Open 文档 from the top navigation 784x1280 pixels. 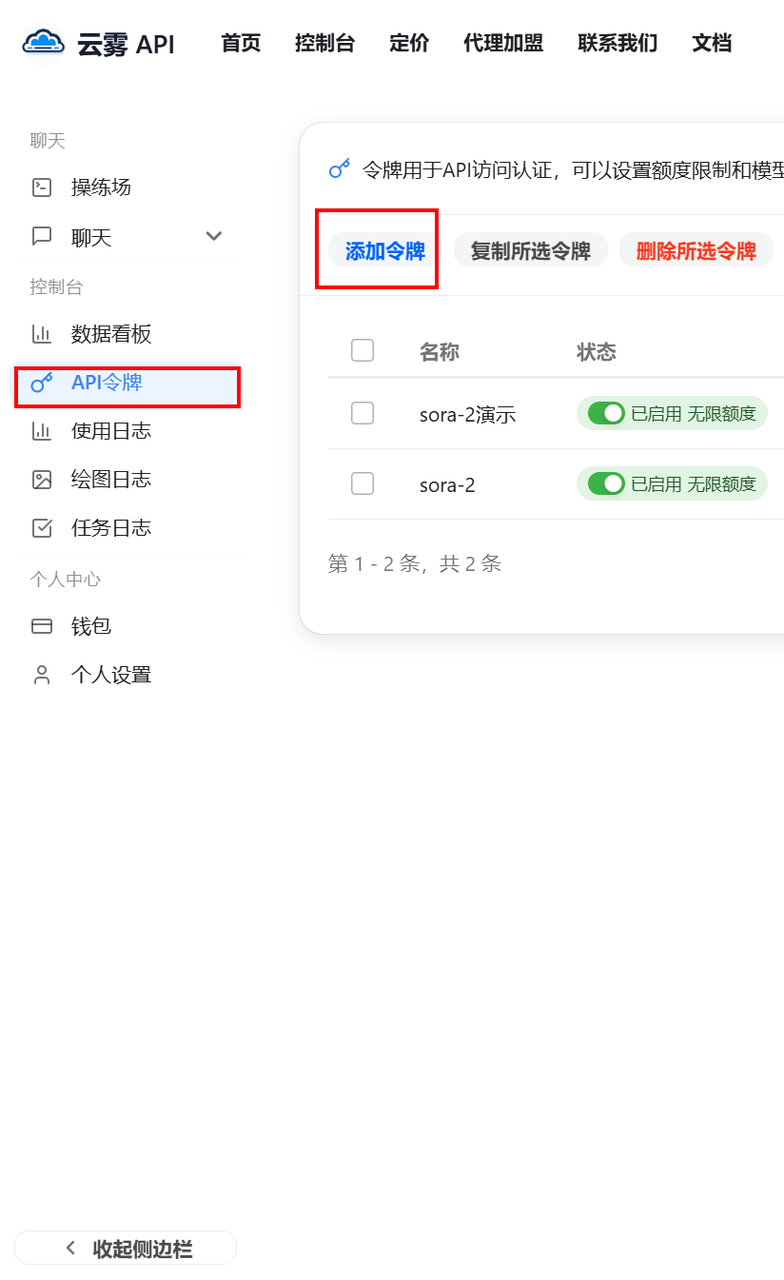[712, 43]
